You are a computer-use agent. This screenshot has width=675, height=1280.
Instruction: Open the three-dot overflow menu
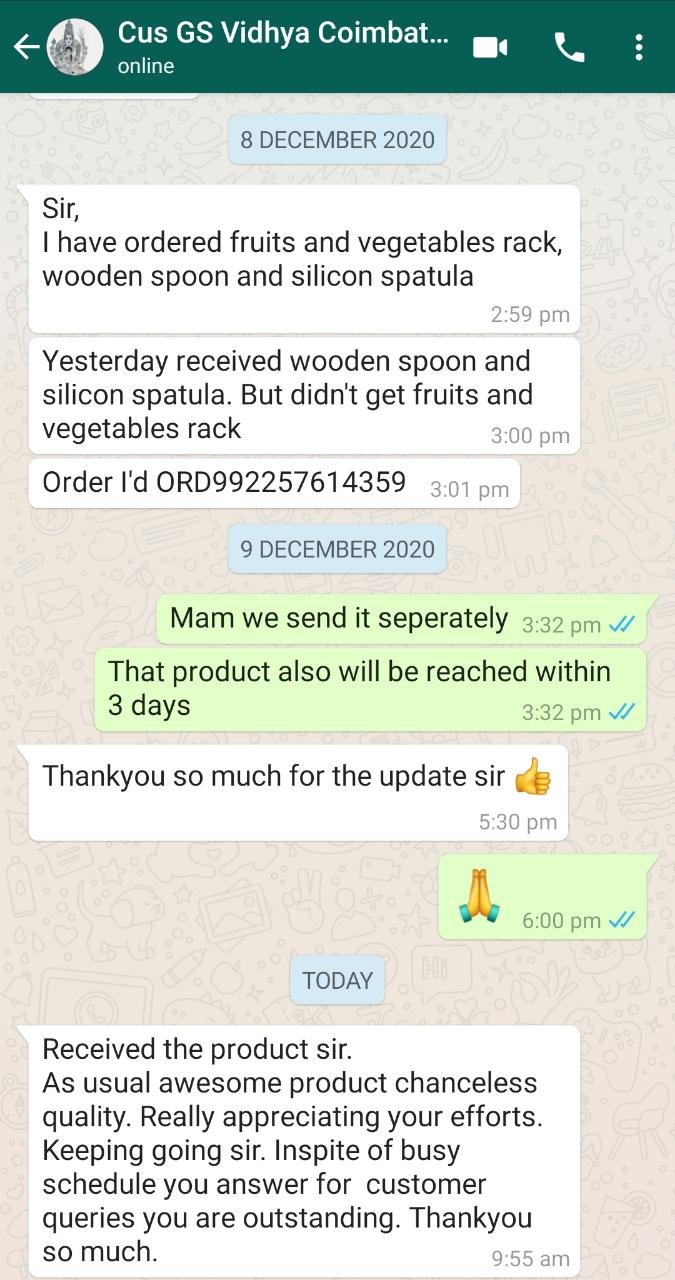(639, 47)
